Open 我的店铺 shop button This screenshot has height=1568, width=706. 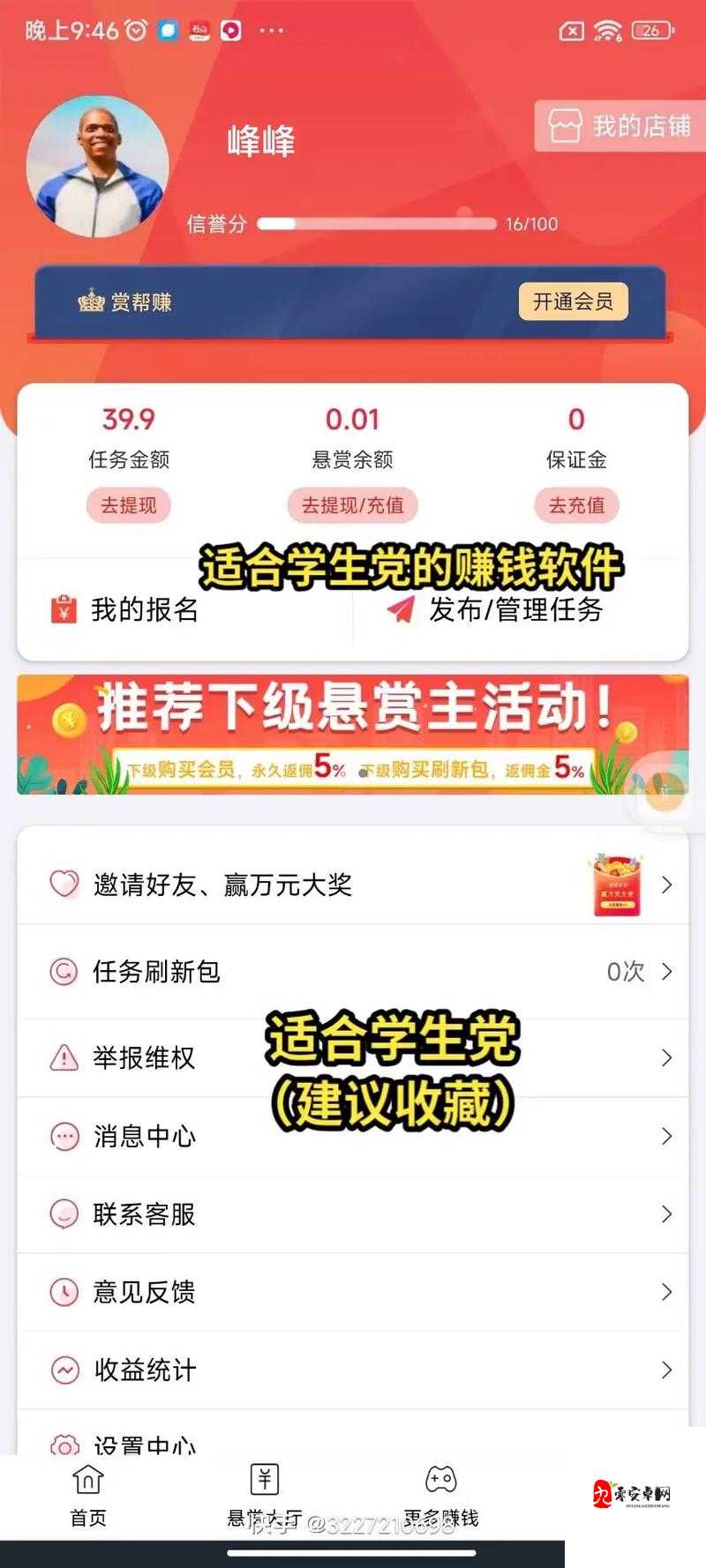click(x=620, y=126)
